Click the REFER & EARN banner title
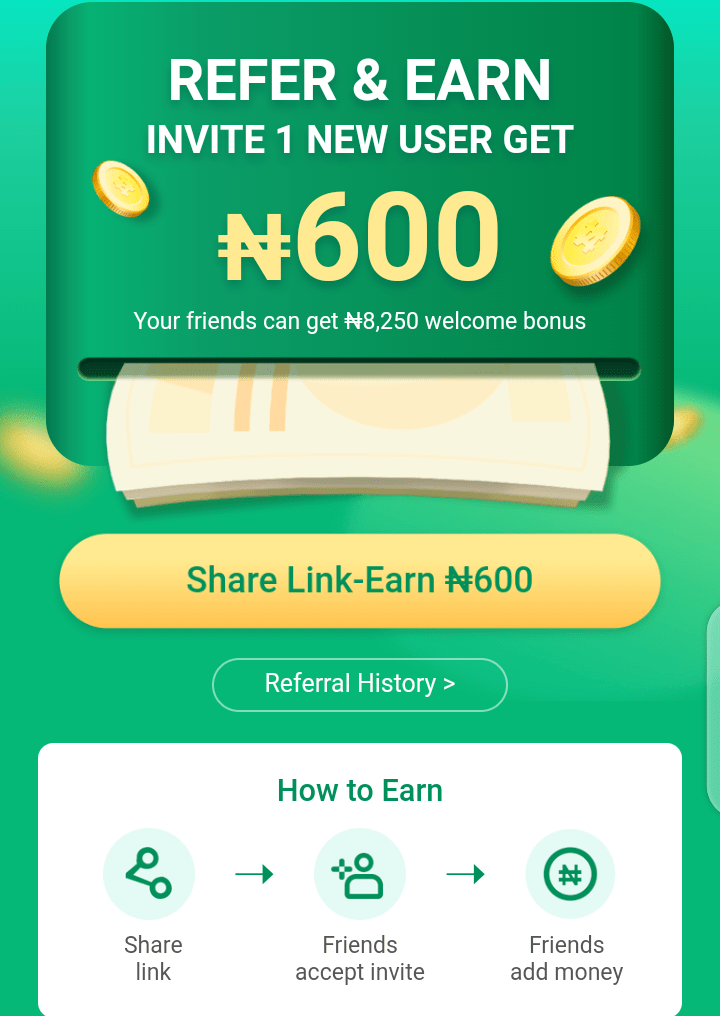Image resolution: width=720 pixels, height=1016 pixels. [x=360, y=81]
